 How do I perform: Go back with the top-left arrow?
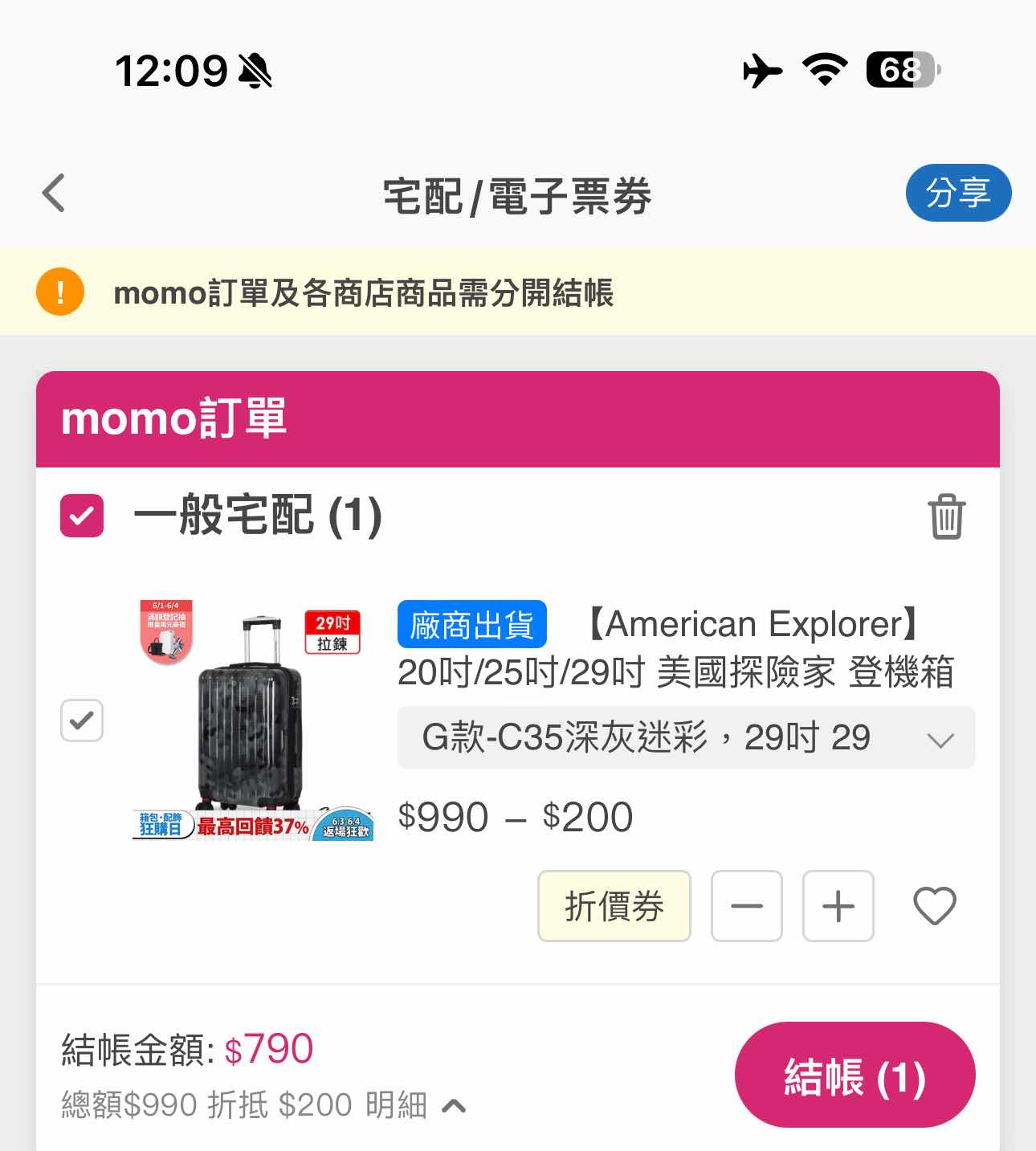[x=54, y=194]
